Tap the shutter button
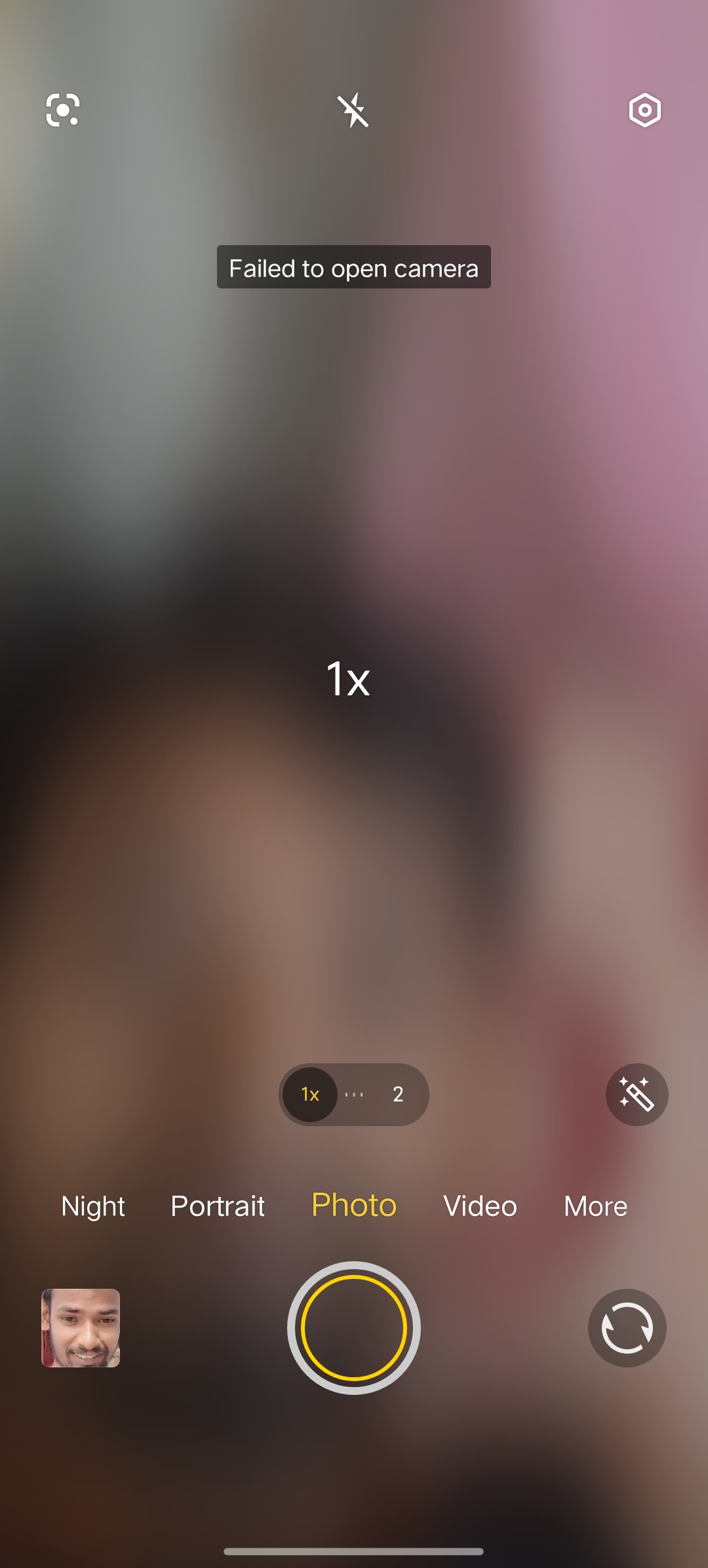The height and width of the screenshot is (1568, 708). tap(354, 1328)
